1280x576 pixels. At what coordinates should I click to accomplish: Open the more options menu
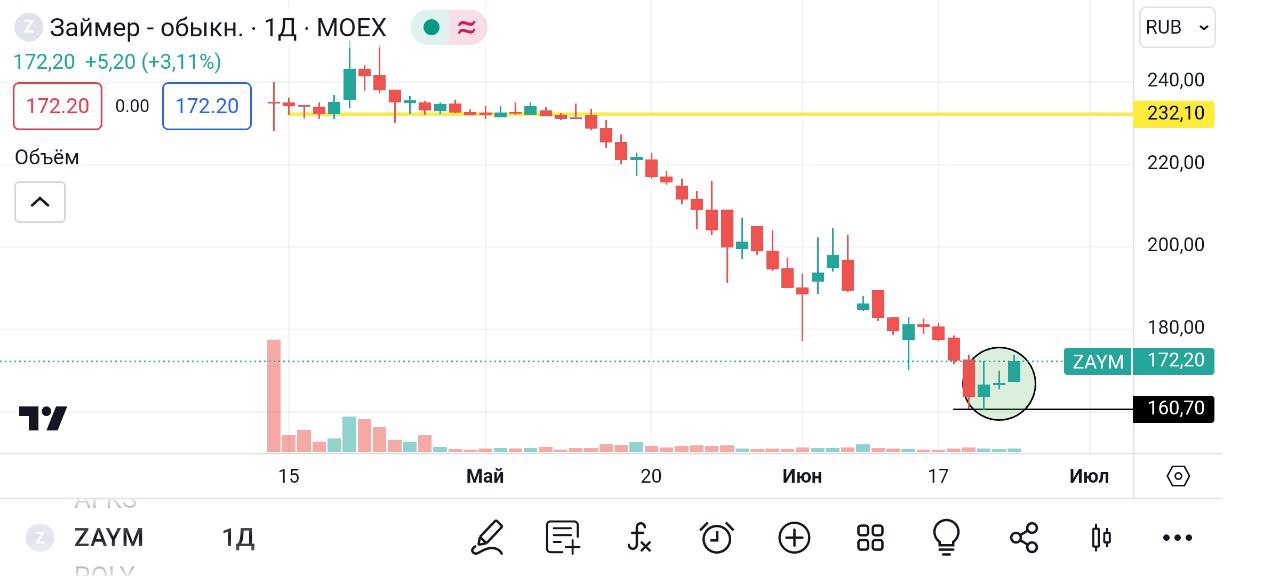click(x=1177, y=538)
